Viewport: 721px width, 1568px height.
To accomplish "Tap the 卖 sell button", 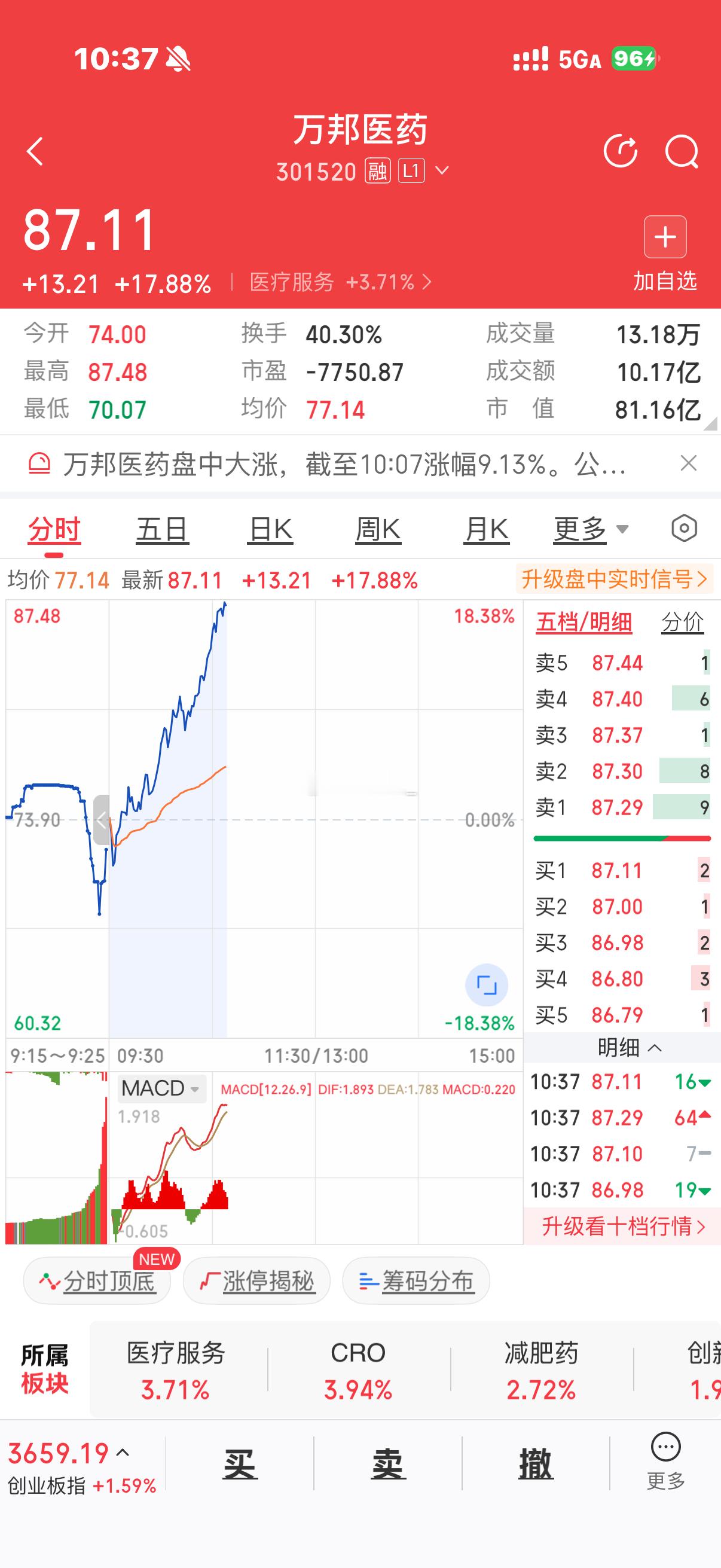I will pos(388,1464).
